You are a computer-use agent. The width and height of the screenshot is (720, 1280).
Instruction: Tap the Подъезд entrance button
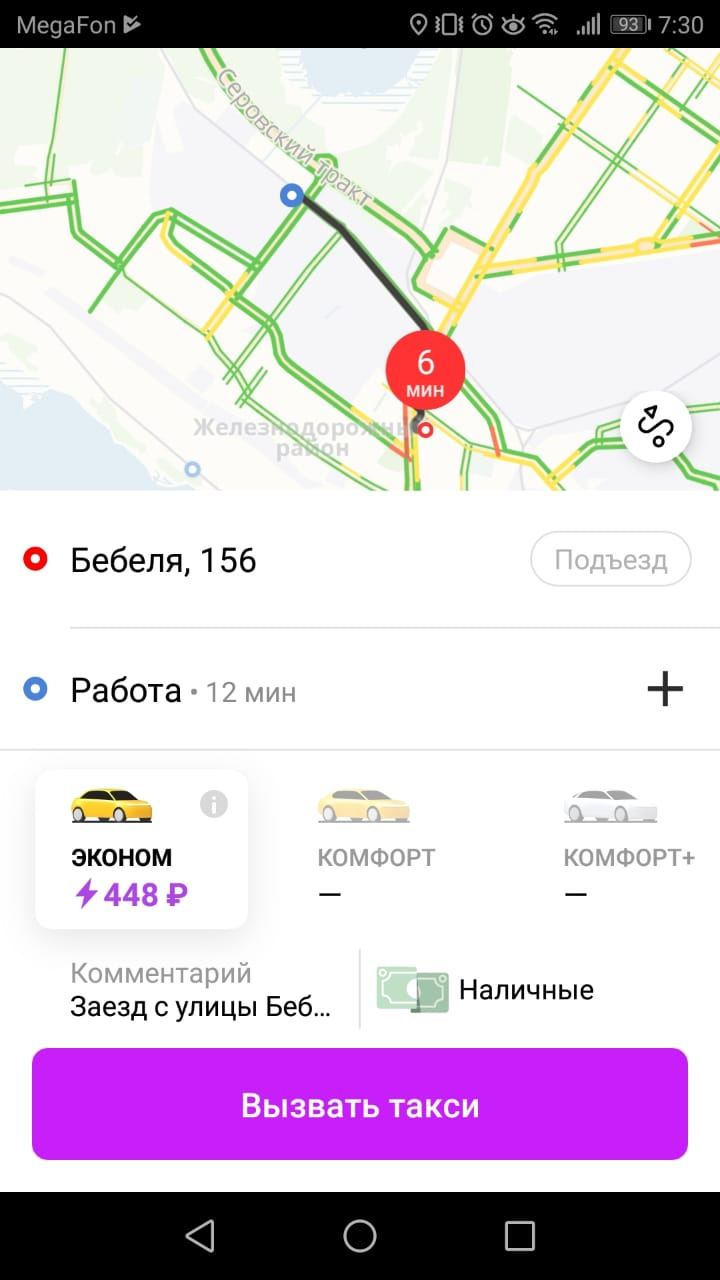(x=610, y=559)
